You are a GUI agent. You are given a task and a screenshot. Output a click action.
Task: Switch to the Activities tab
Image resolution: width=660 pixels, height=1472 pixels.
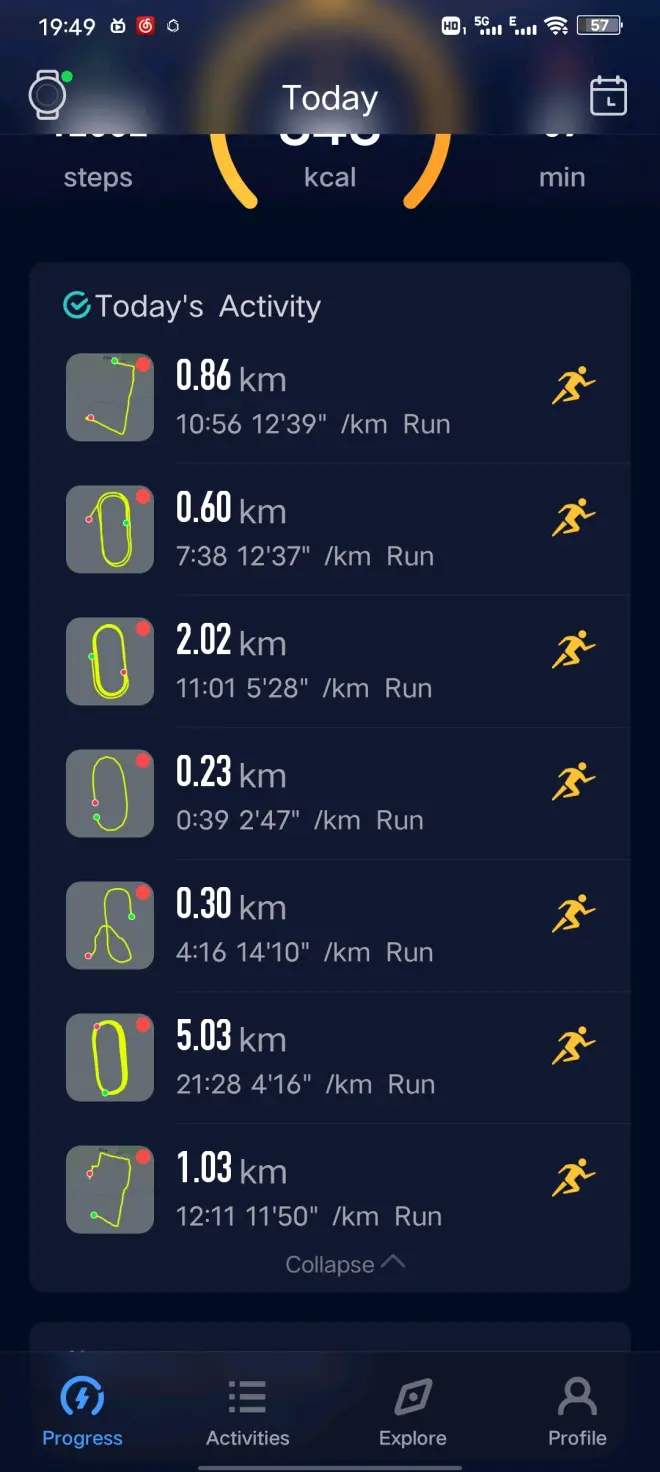(x=247, y=1412)
